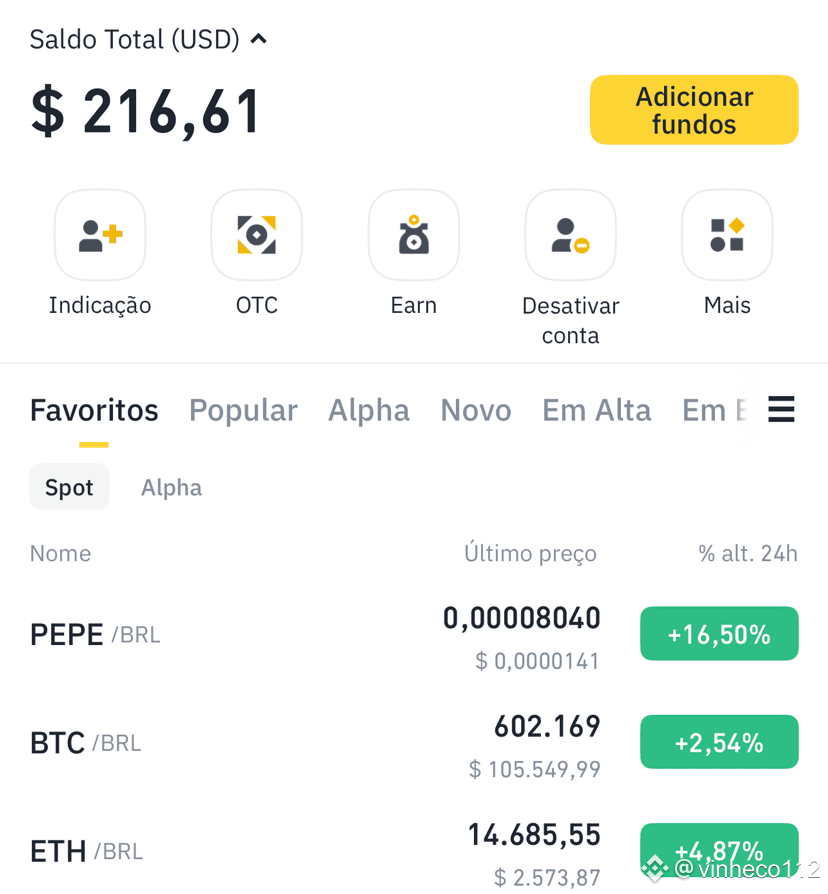Open the PEPE/BRL pair
The image size is (828, 894).
[414, 636]
